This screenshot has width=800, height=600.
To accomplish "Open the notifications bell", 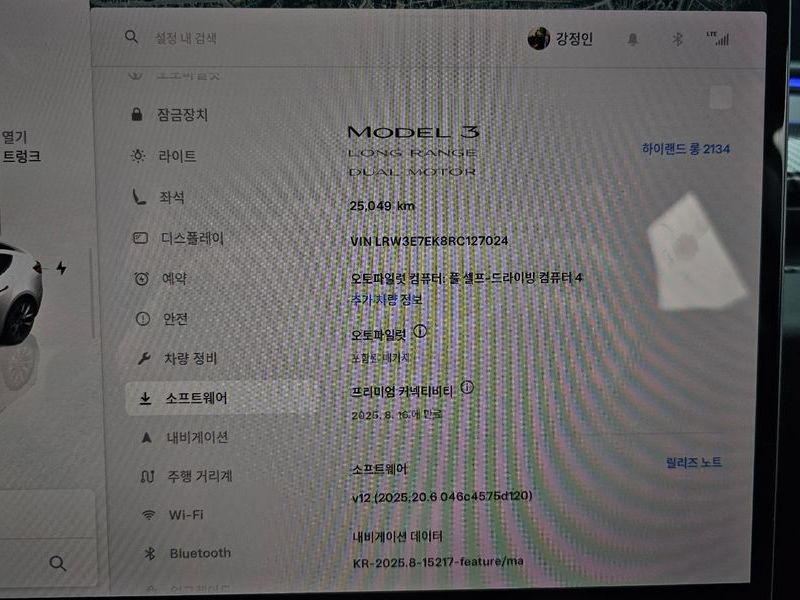I will tap(632, 39).
